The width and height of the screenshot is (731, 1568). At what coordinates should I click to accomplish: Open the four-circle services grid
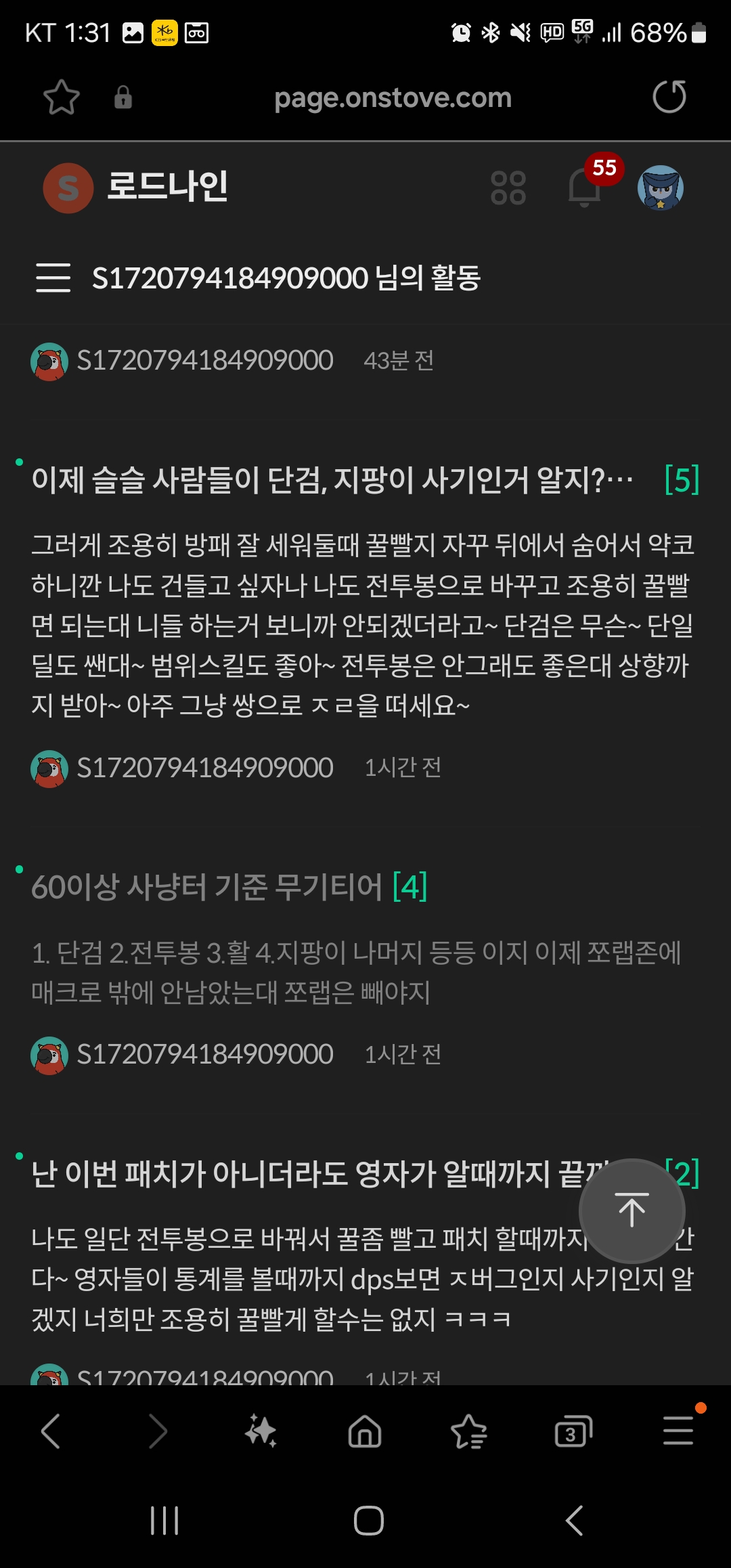[x=508, y=188]
